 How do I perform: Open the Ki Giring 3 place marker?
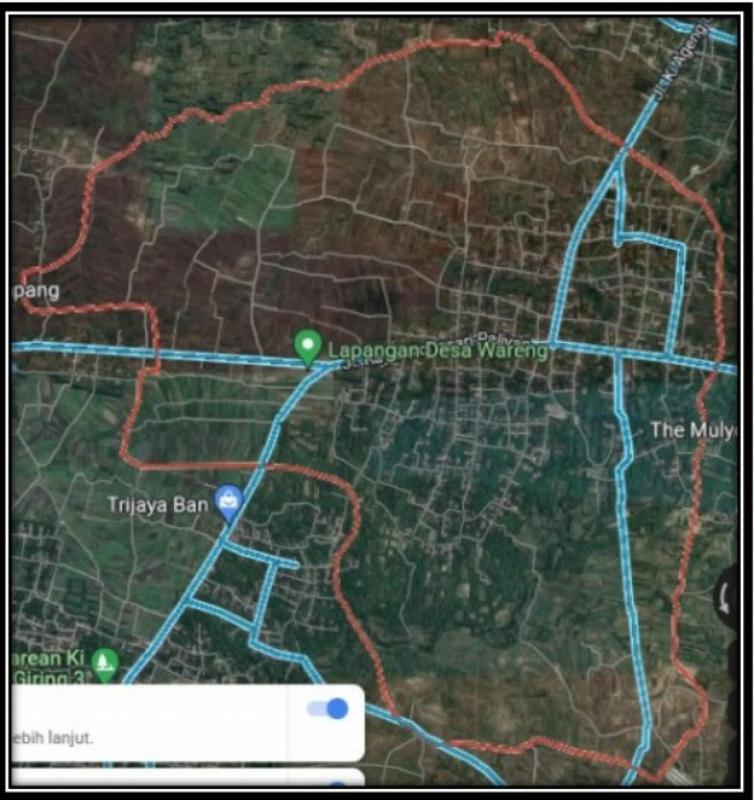(x=104, y=662)
